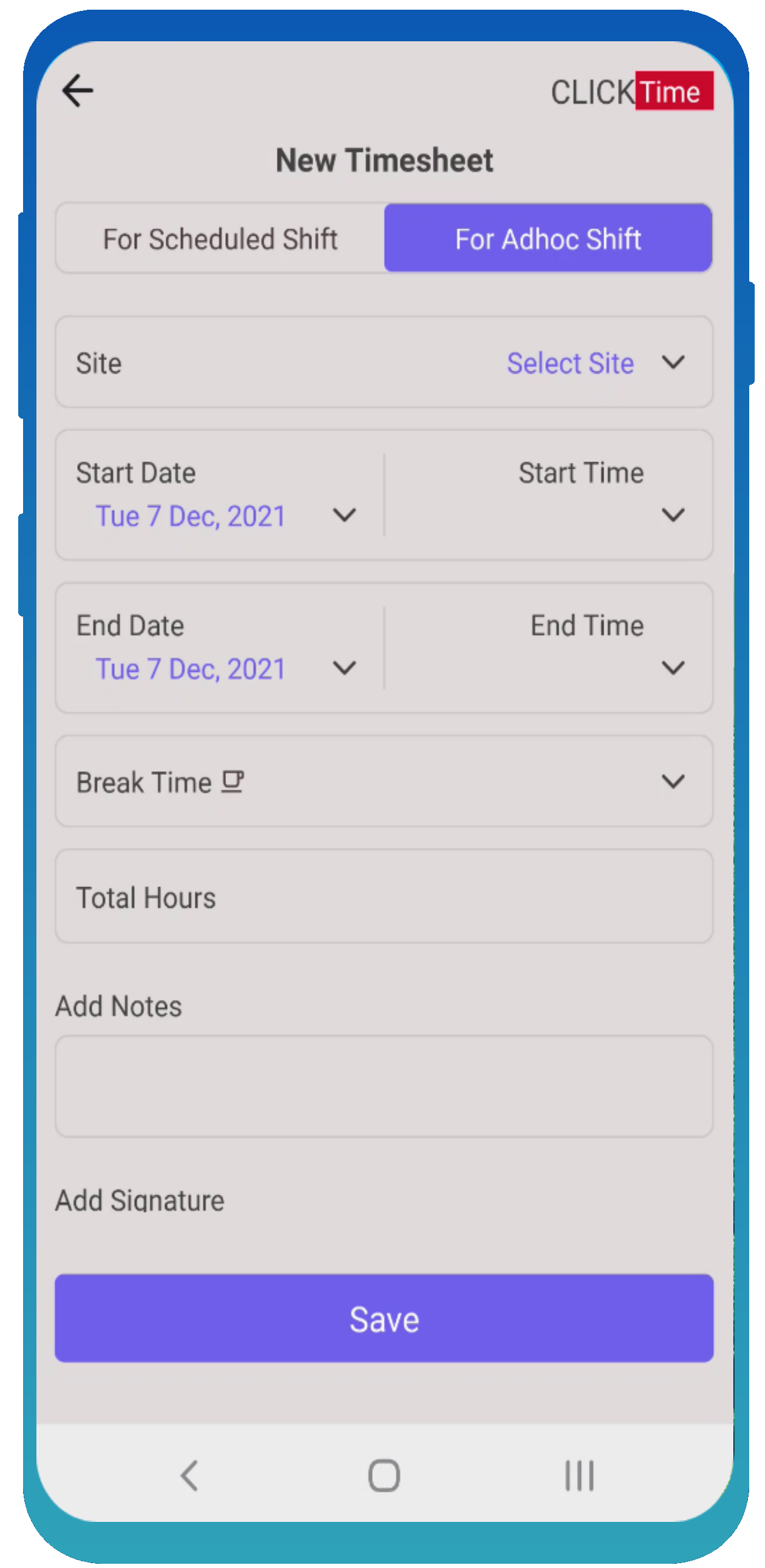Open the Select Site dropdown
765x1568 pixels.
point(595,363)
